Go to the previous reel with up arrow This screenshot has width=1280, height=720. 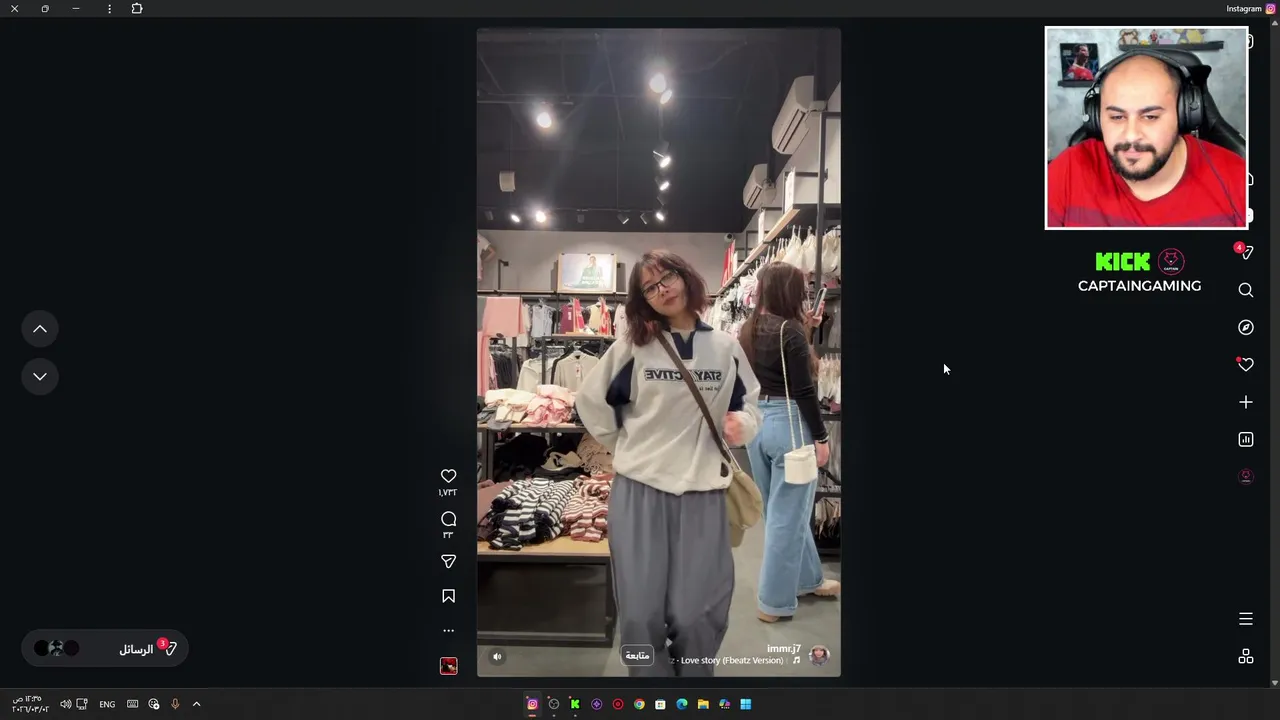coord(40,329)
